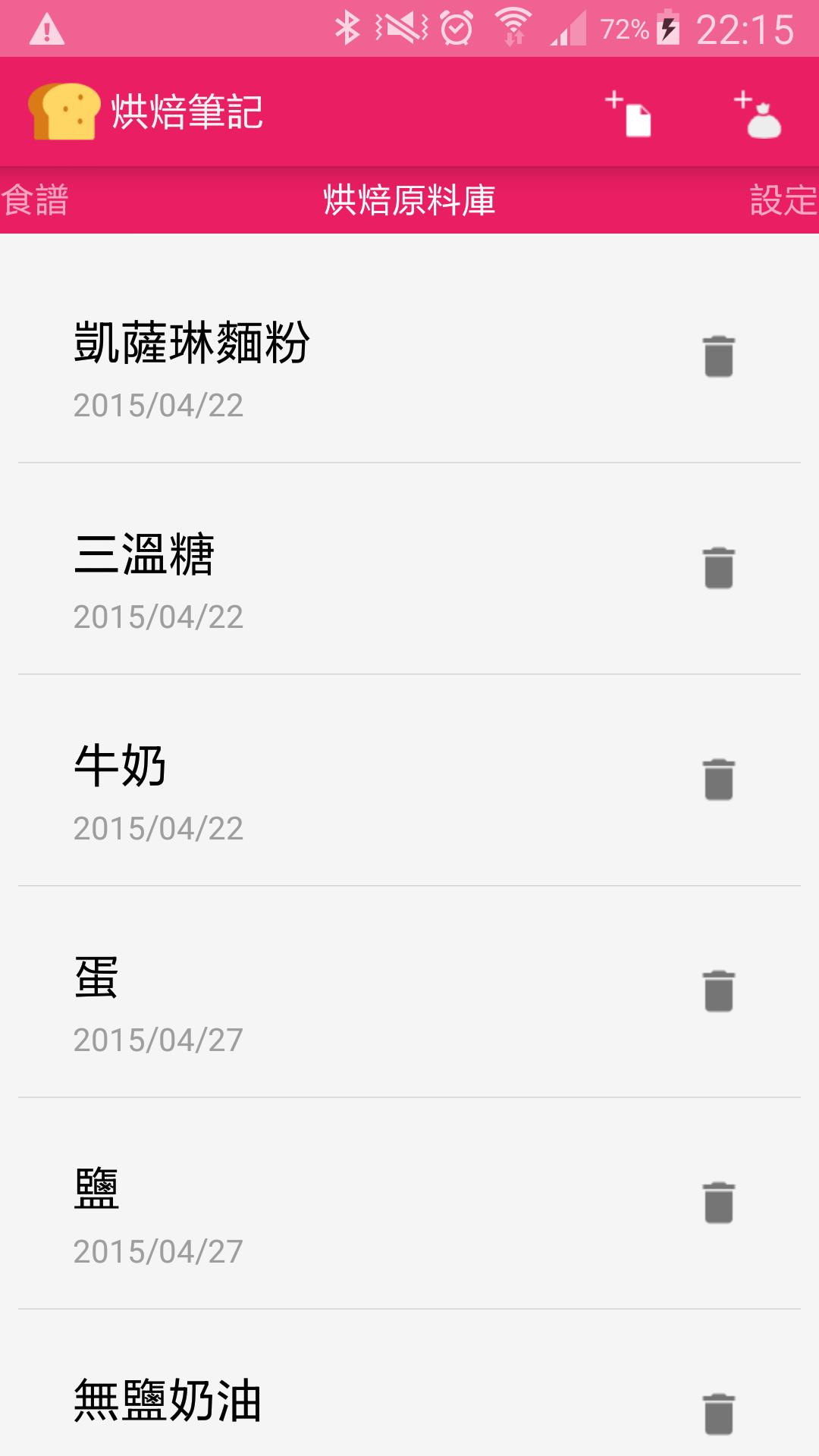This screenshot has width=819, height=1456.
Task: Switch to the 食譜 tab
Action: point(35,200)
